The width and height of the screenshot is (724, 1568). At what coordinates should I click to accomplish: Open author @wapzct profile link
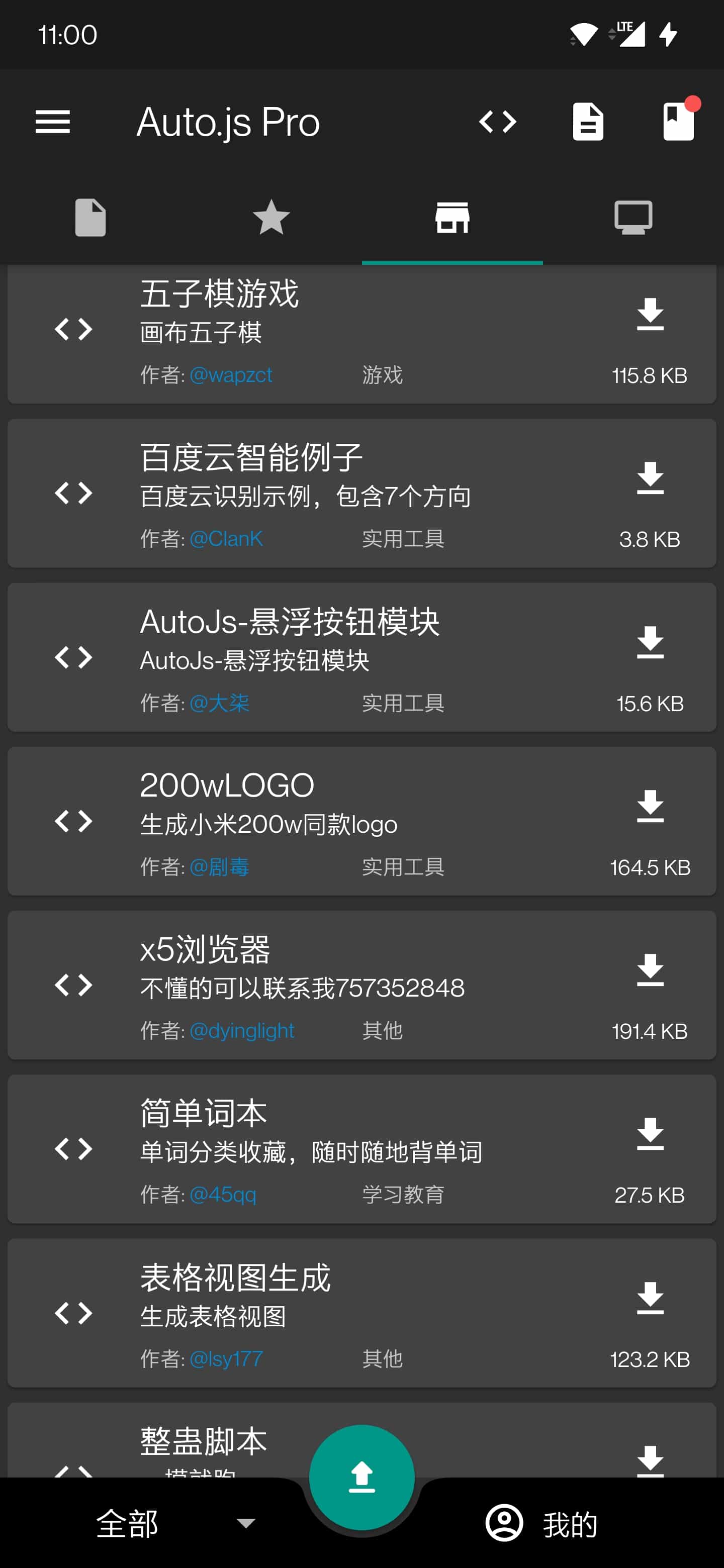coord(230,375)
